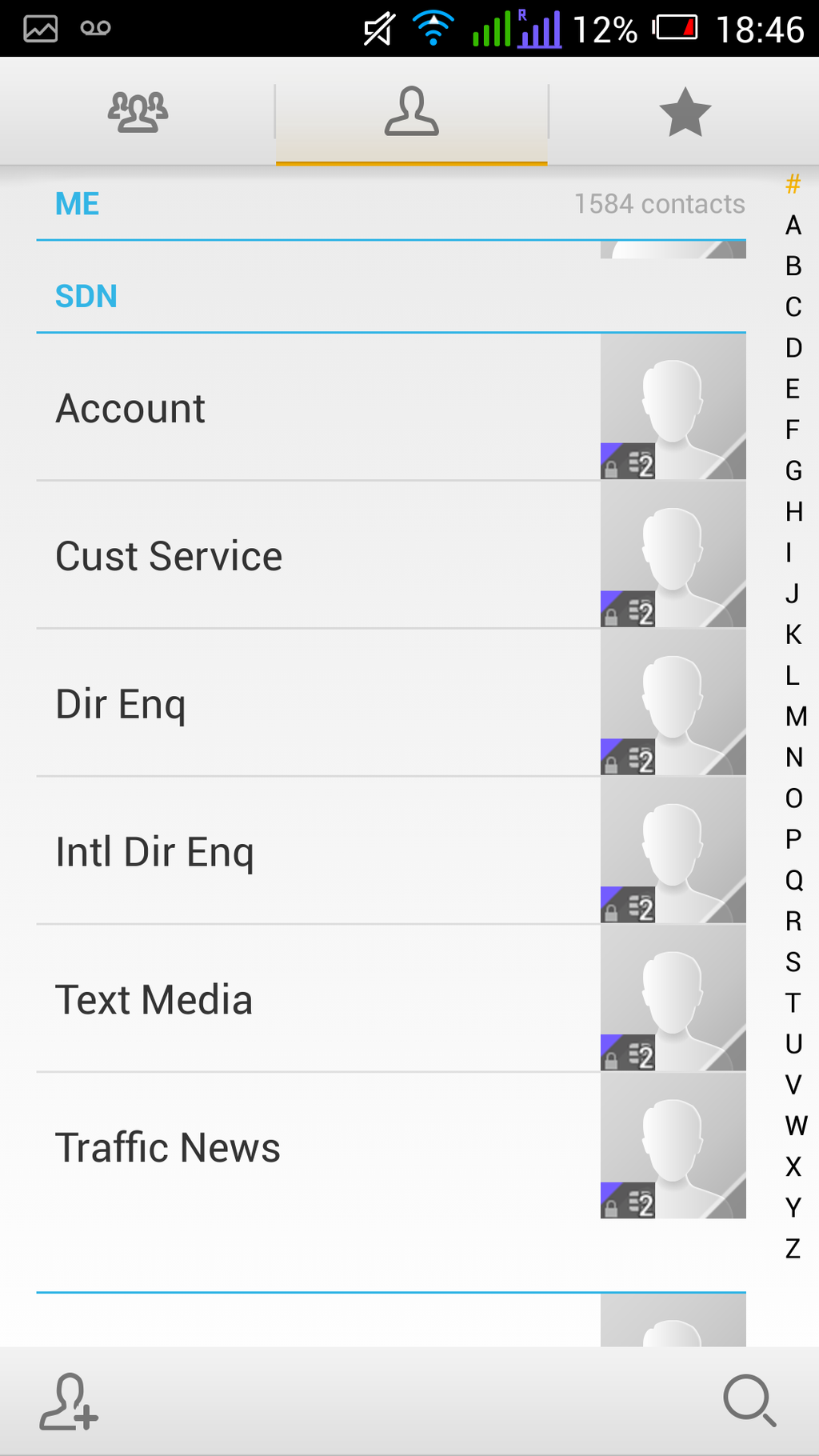819x1456 pixels.
Task: Tap the # symbol in the index
Action: point(793,186)
